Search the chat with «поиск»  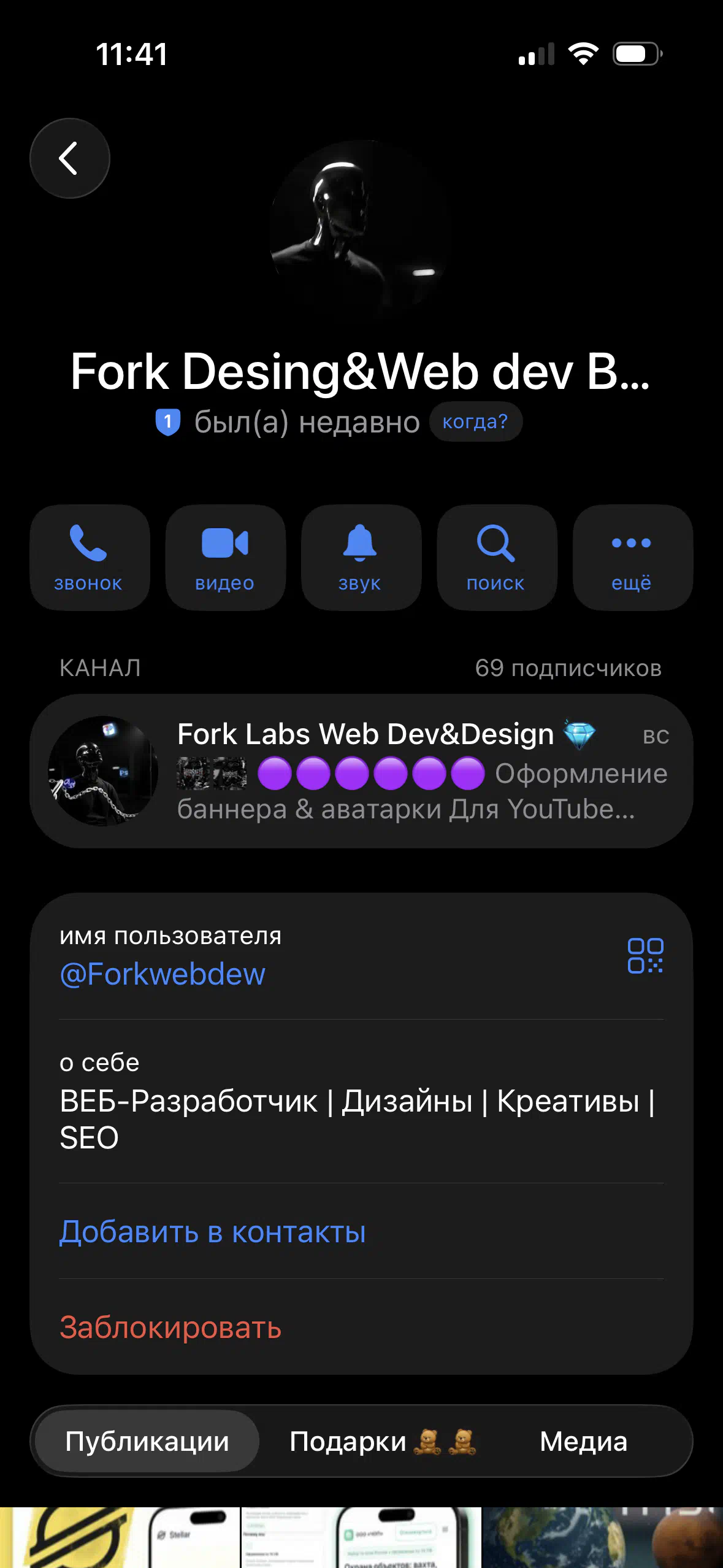(496, 557)
